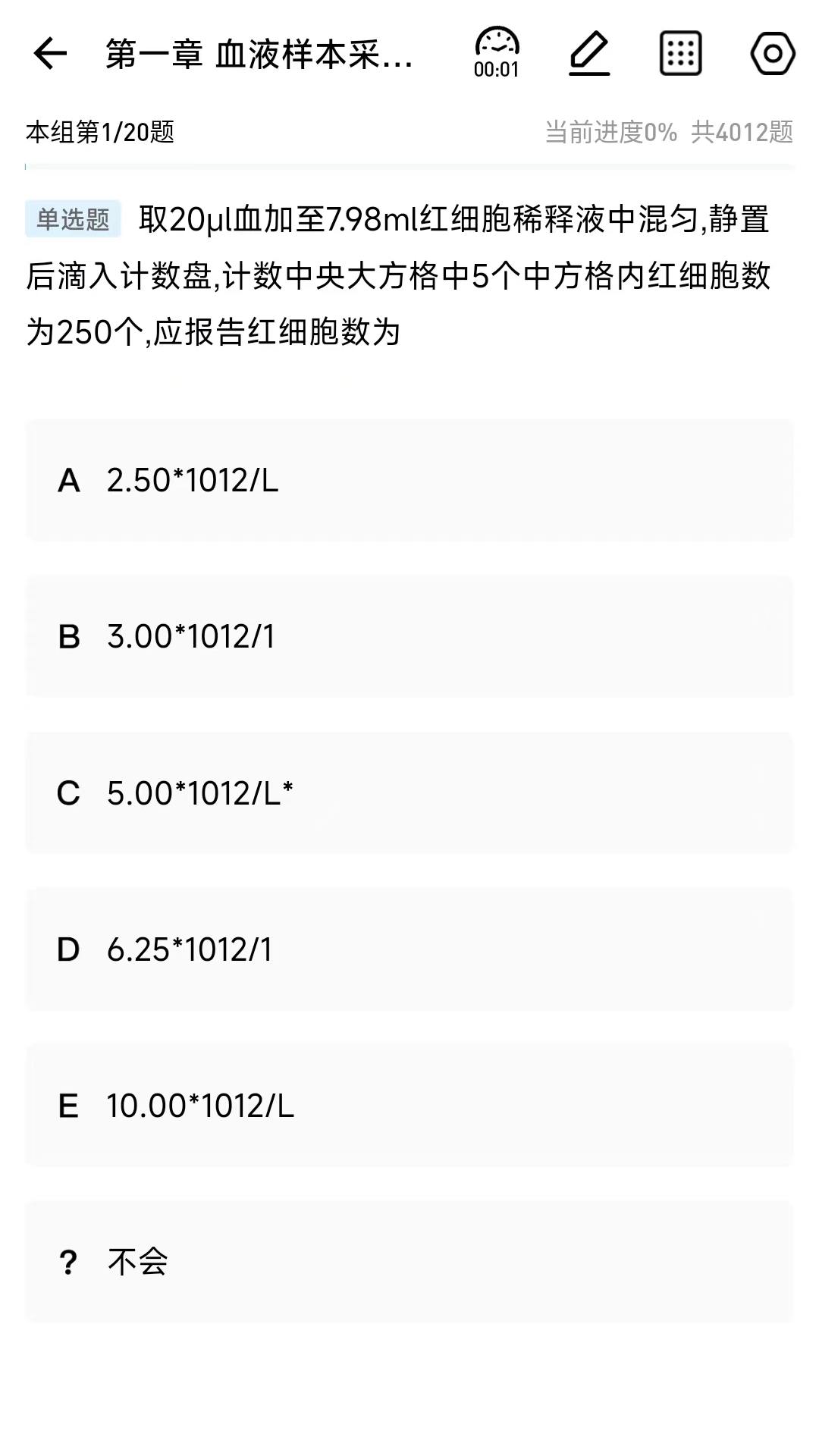Select answer D 6.25*1012/1
Screen dimensions: 819x1456
point(409,949)
